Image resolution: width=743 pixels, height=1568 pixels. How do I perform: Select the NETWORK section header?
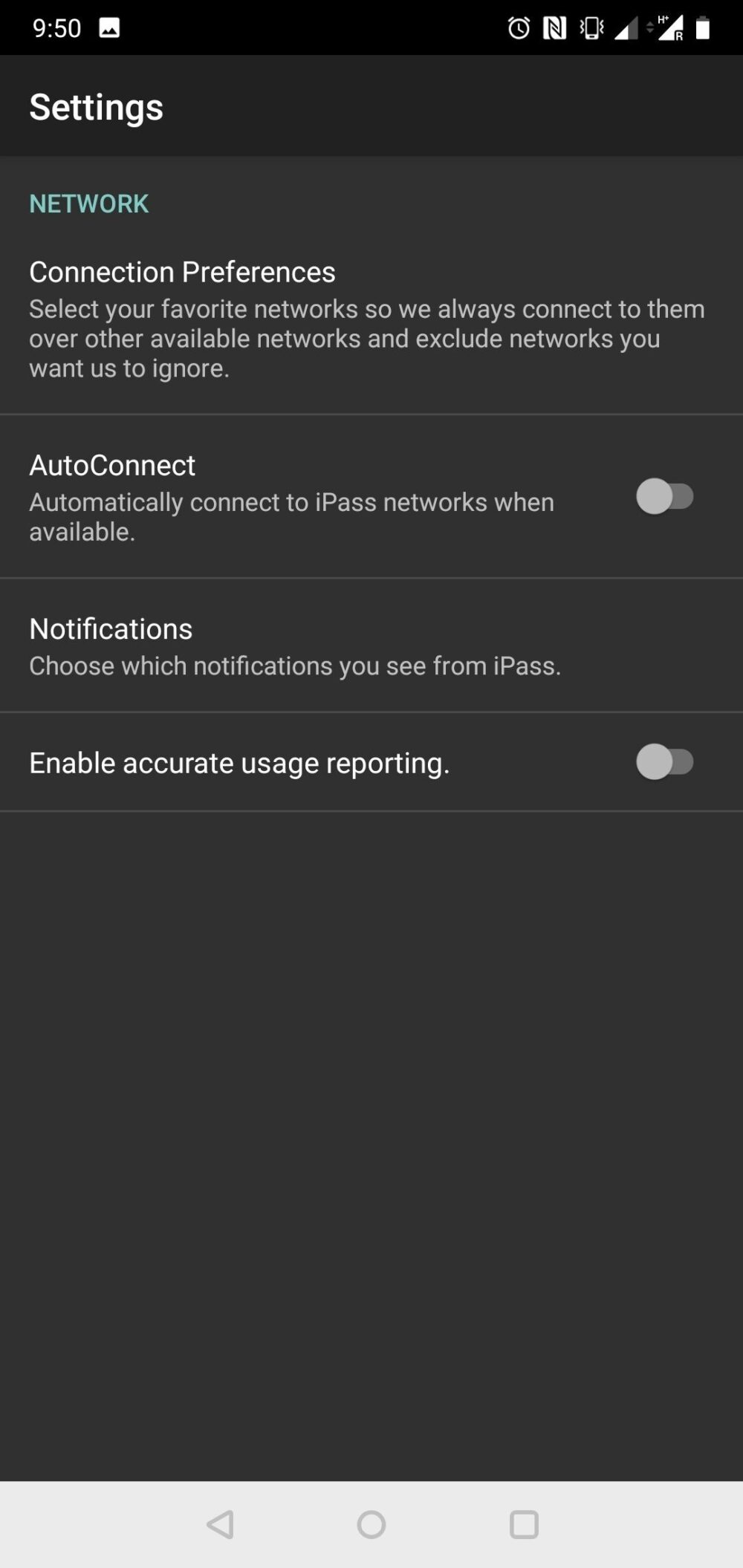tap(88, 203)
